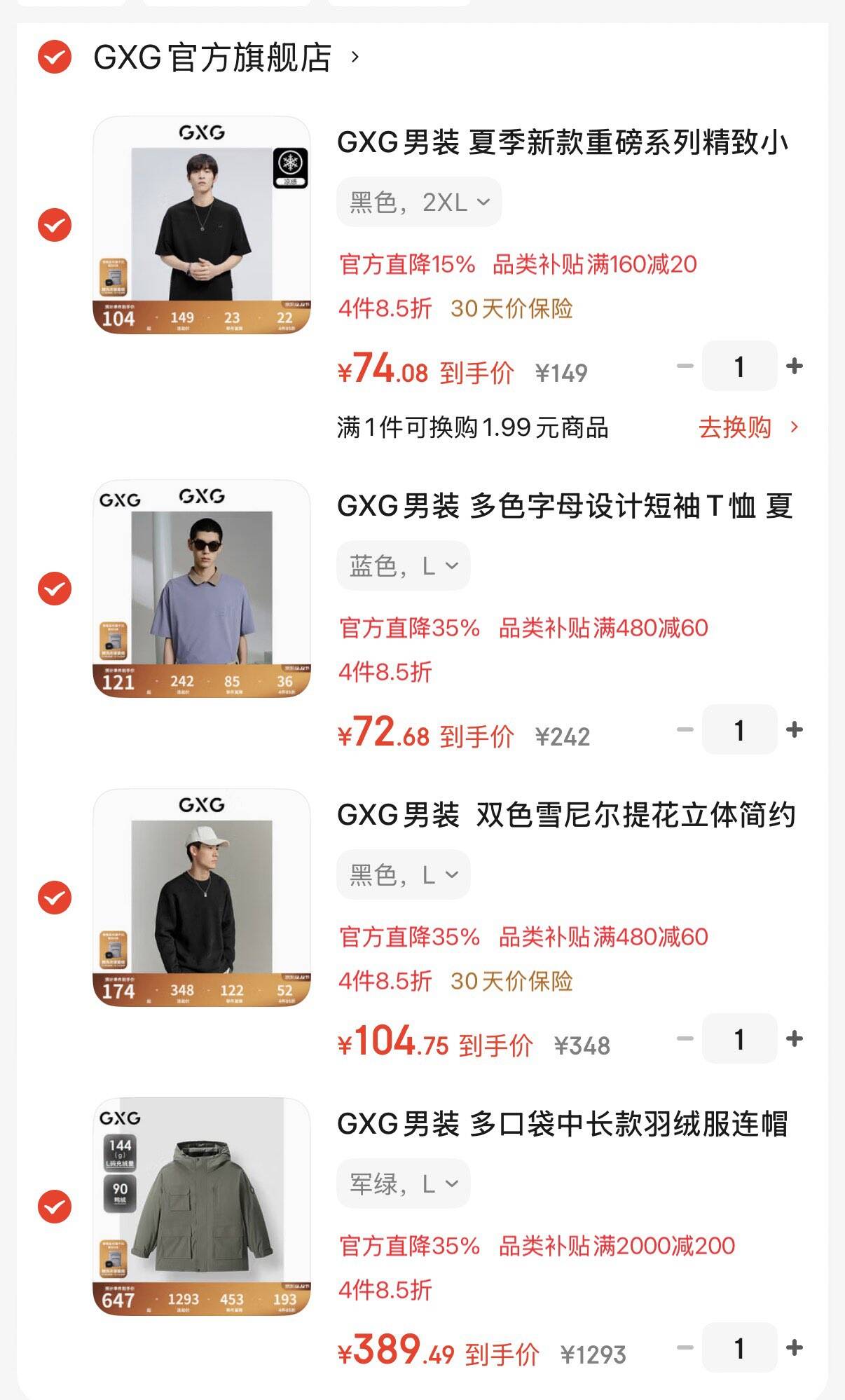Uncheck the 多口袋中长款羽绒服 jacket

(x=55, y=1207)
